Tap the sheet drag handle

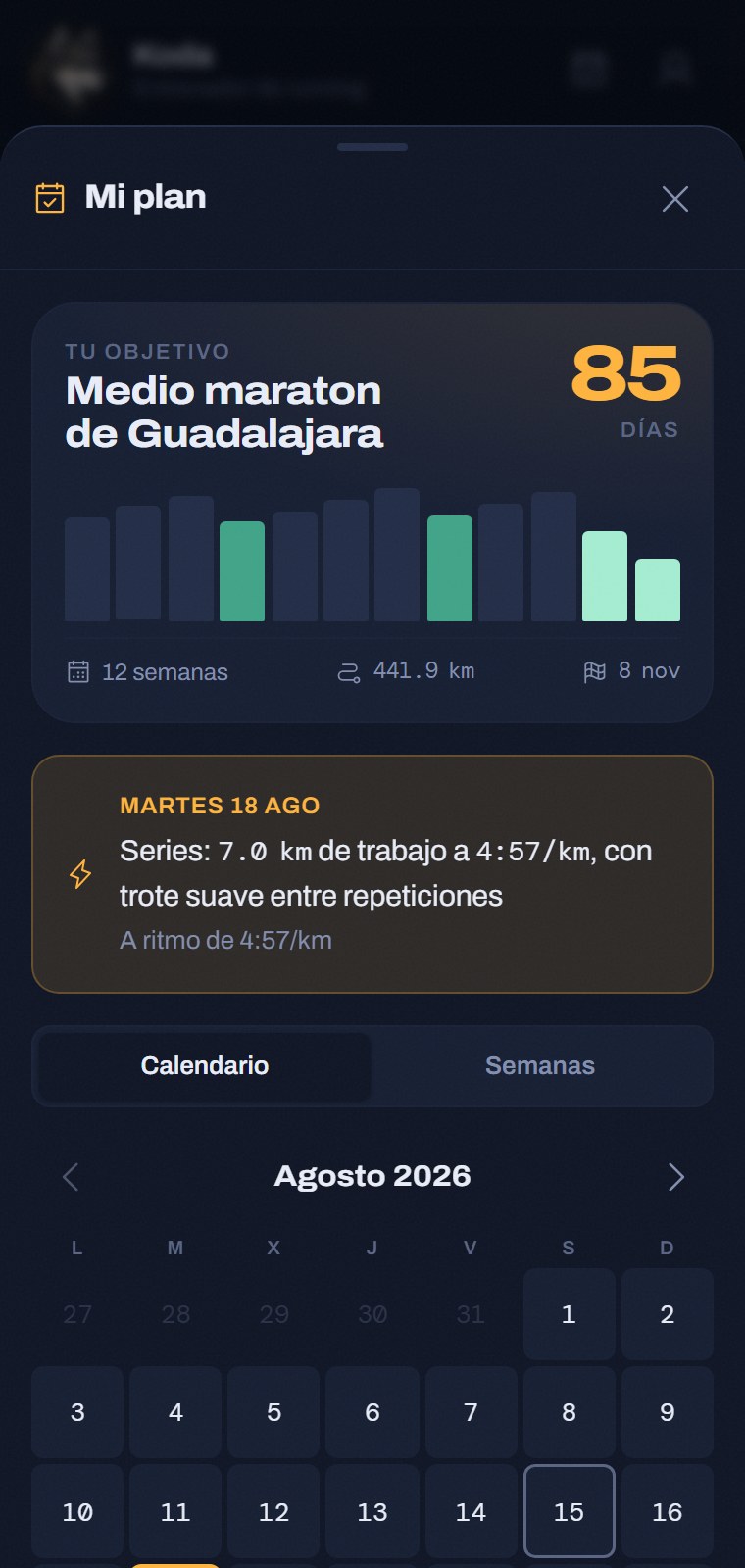[x=372, y=147]
